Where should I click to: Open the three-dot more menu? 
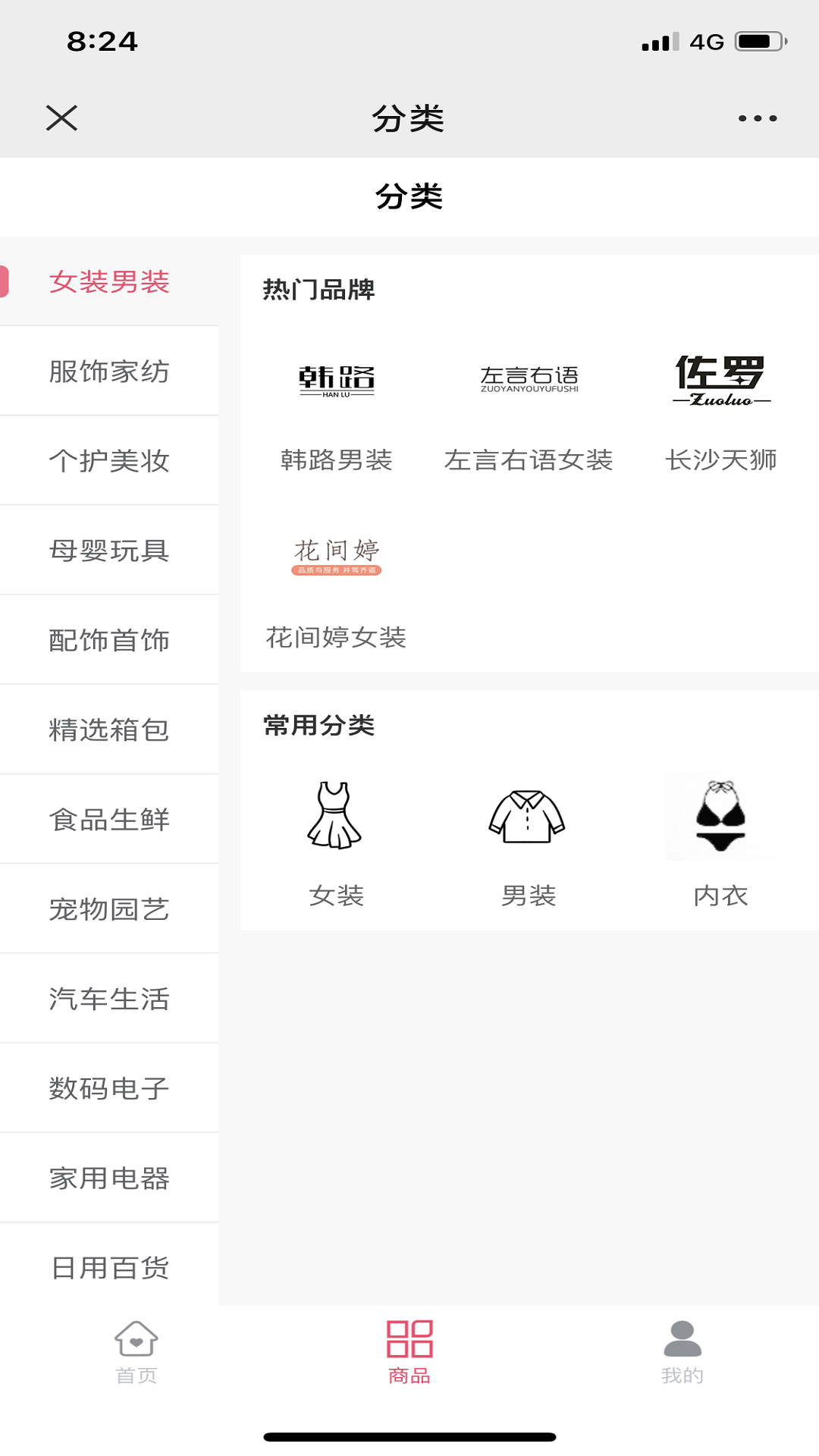(758, 118)
